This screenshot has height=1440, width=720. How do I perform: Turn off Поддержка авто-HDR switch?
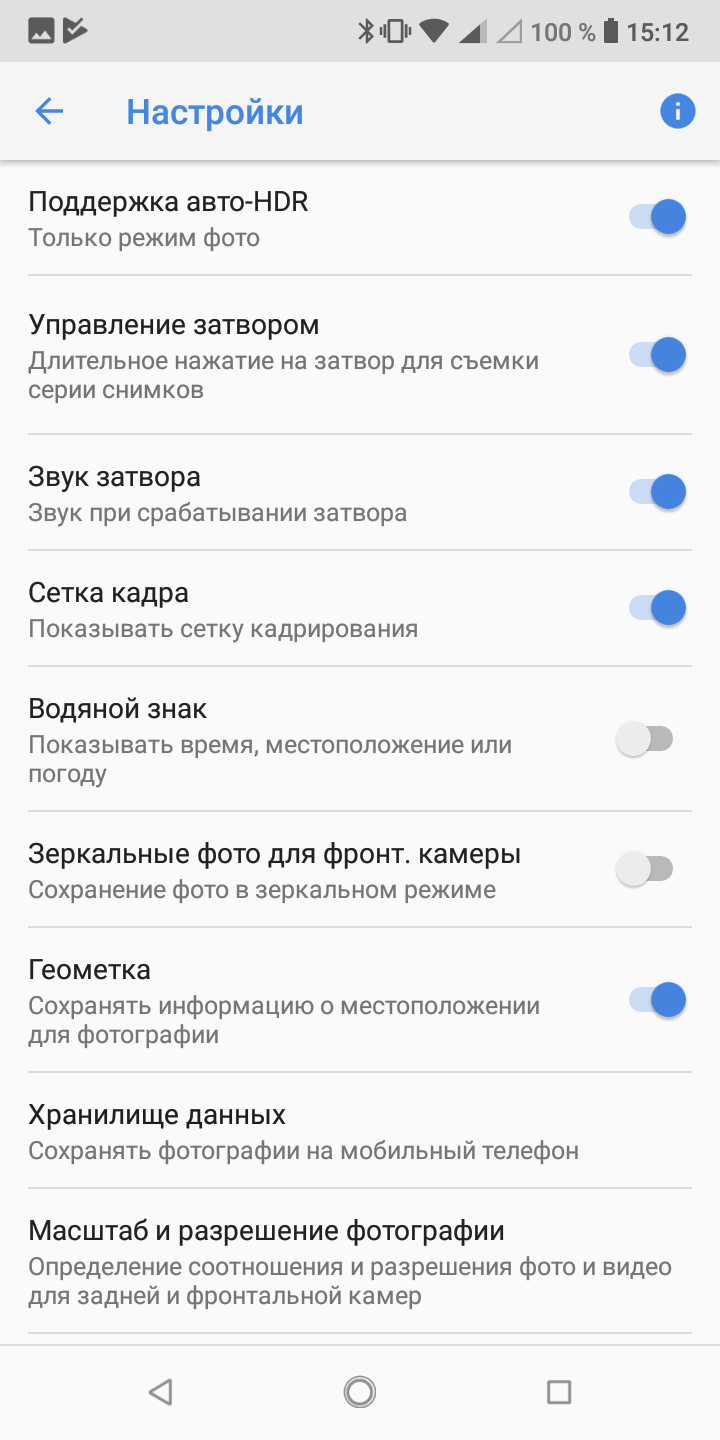coord(657,217)
